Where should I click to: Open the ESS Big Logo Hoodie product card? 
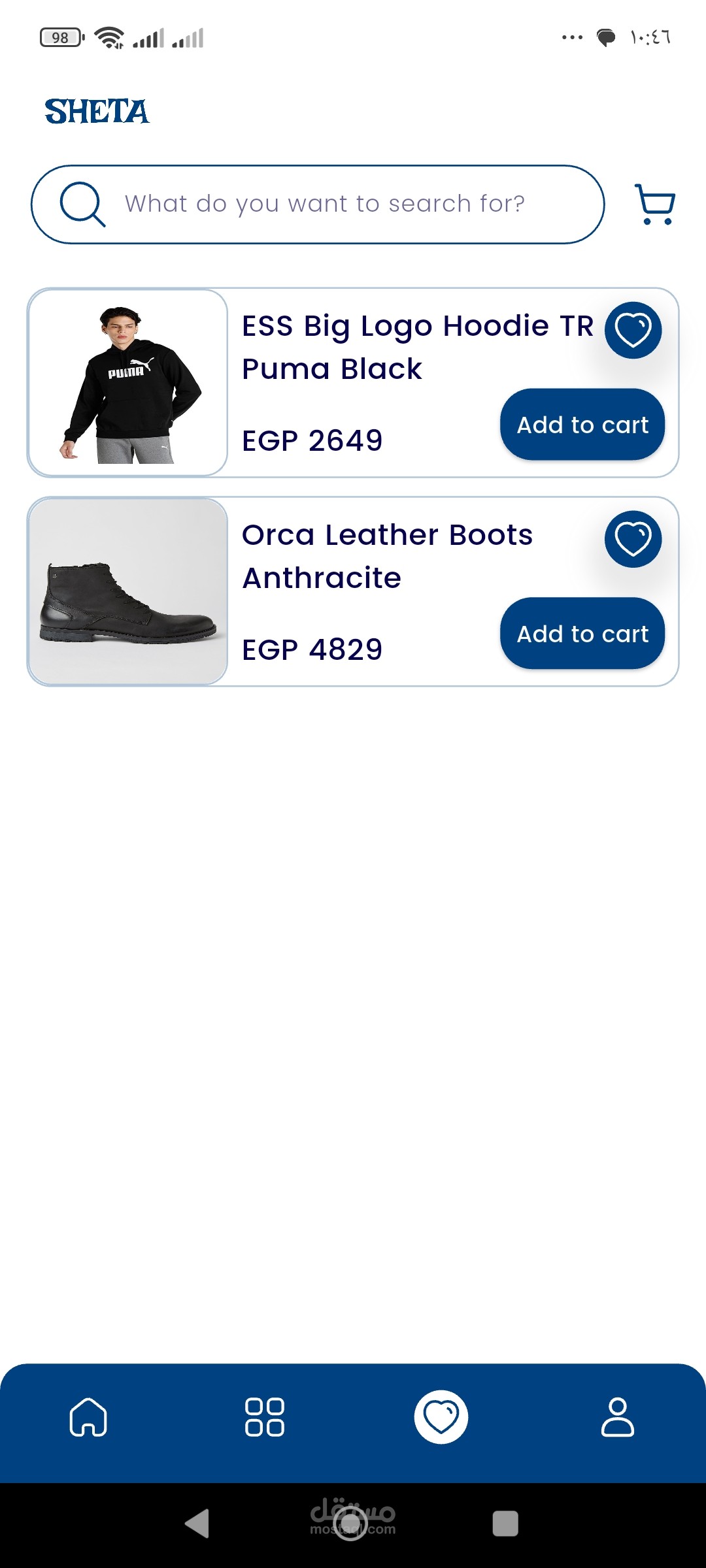[x=128, y=383]
